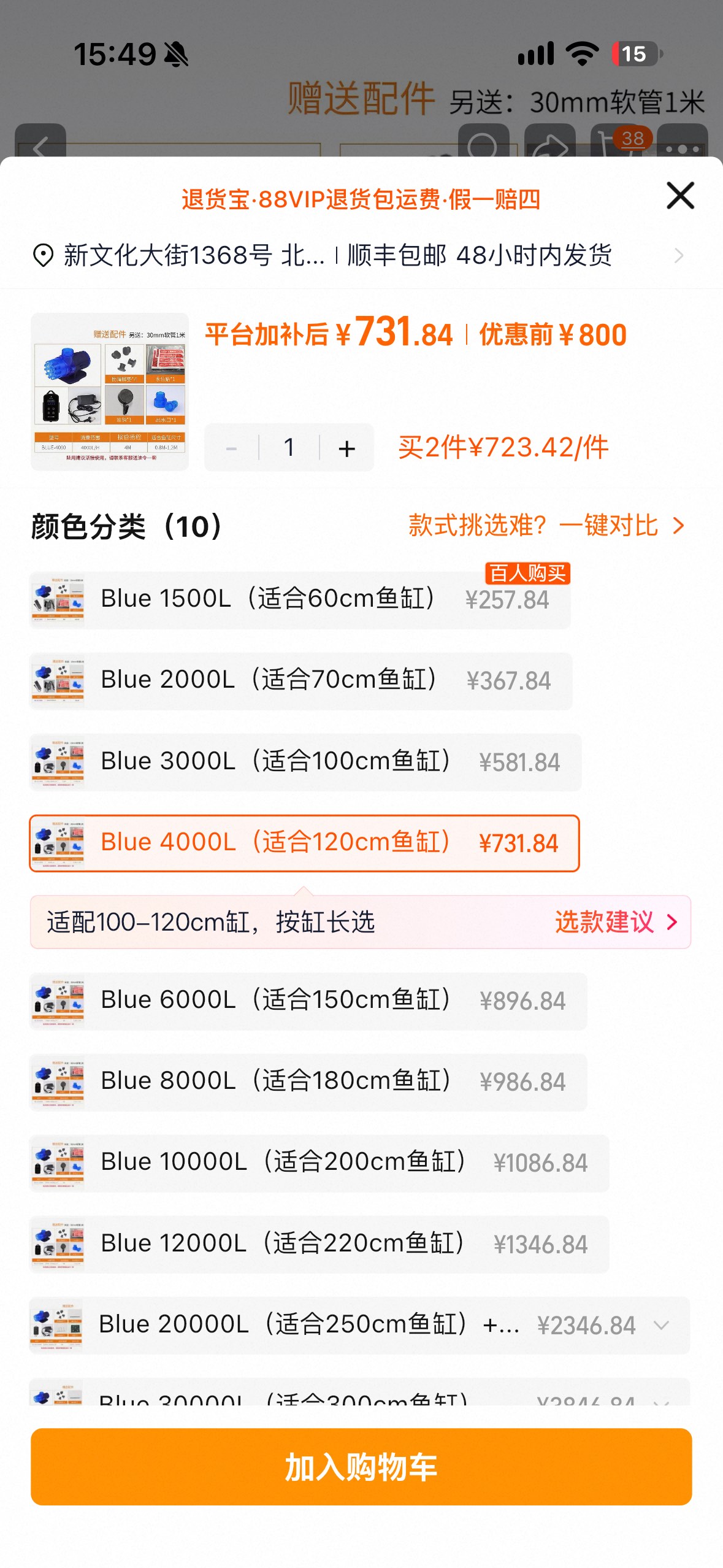Open 款式挑选难?一键对比 comparison link
The image size is (723, 1568).
point(546,526)
